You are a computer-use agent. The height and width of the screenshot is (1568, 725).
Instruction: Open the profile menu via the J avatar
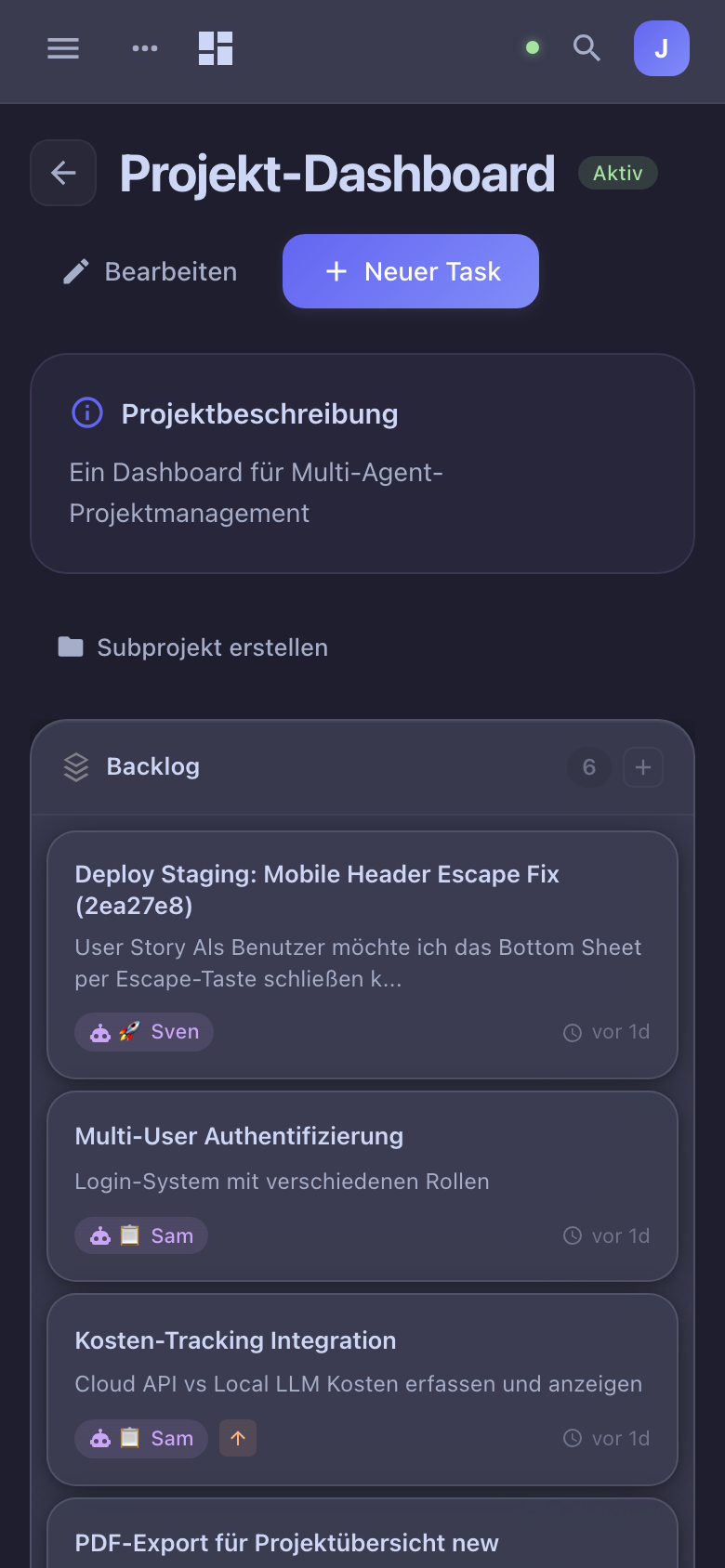tap(661, 48)
